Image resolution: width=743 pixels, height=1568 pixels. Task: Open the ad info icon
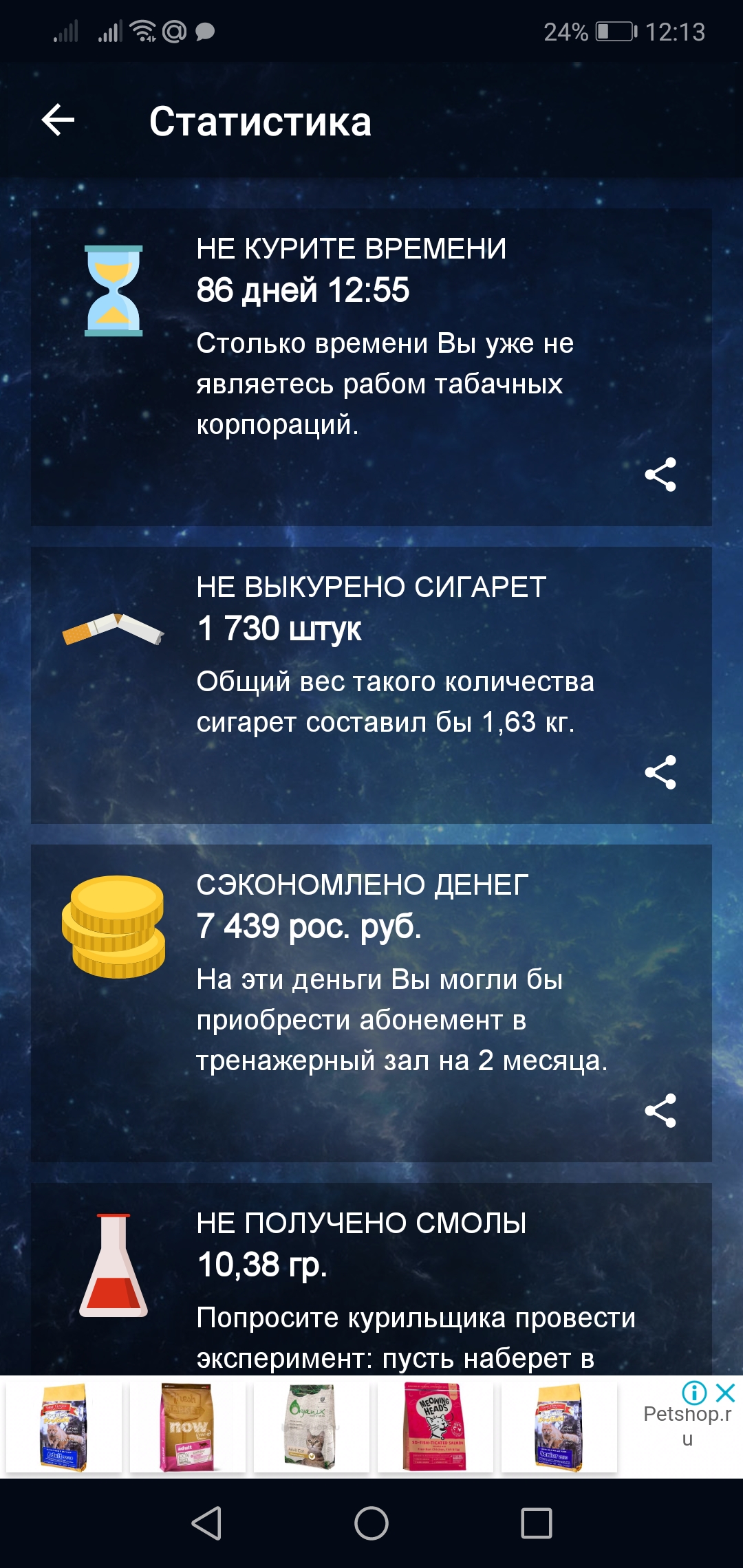pyautogui.click(x=694, y=1393)
